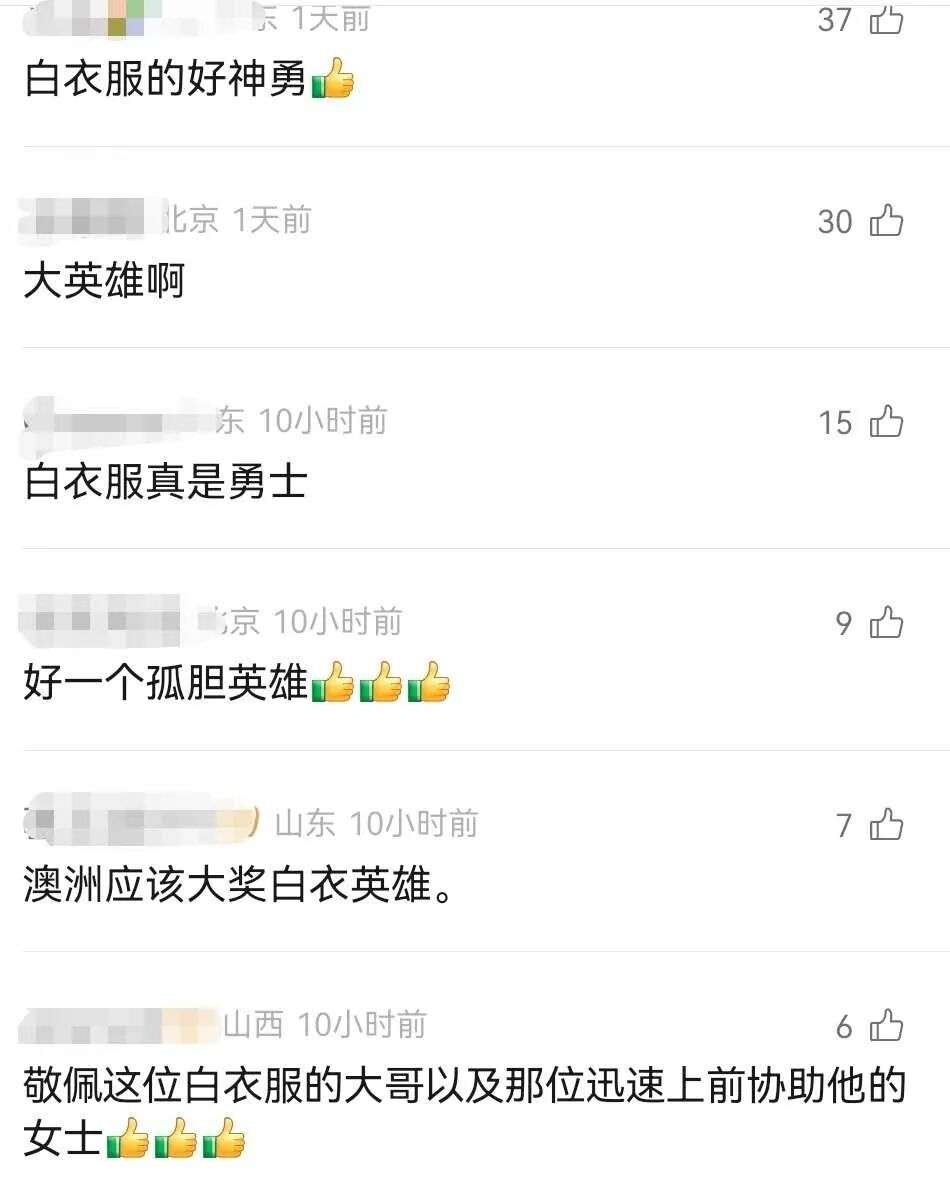This screenshot has height=1202, width=950.
Task: Like the comment "白衣服真是勇士"
Action: [x=886, y=422]
